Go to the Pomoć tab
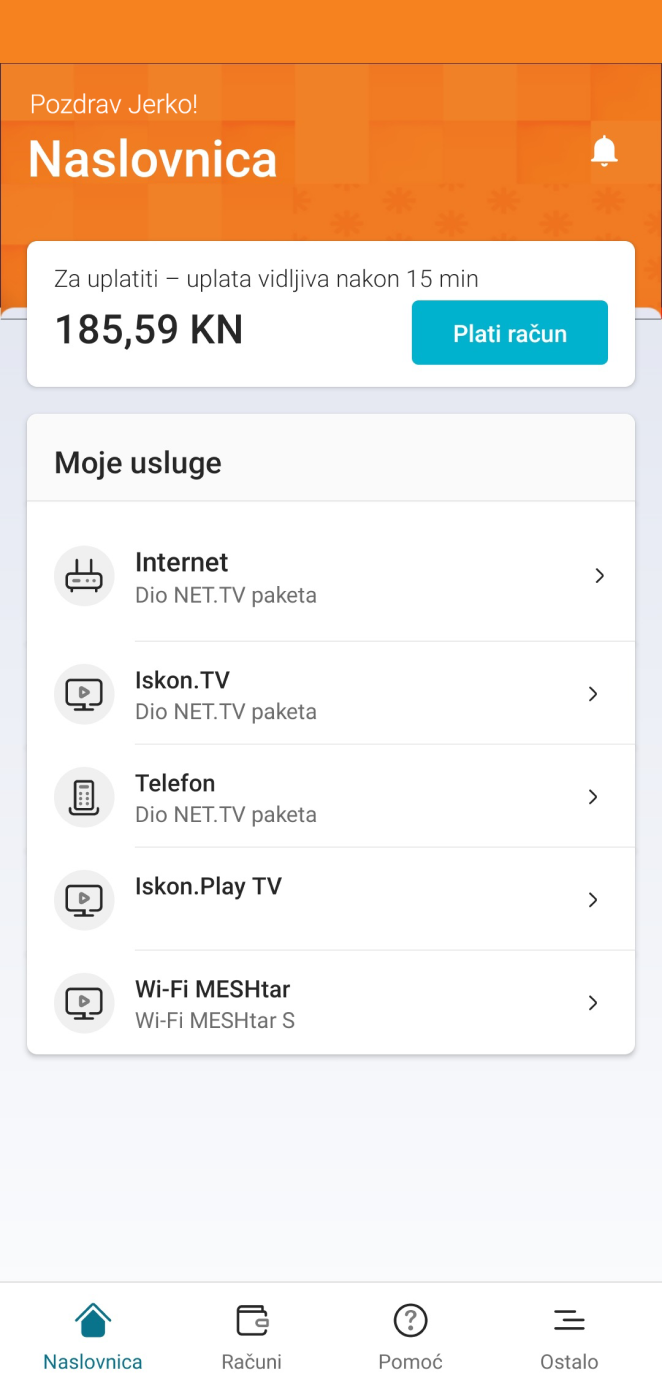This screenshot has width=662, height=1396. pos(410,1337)
